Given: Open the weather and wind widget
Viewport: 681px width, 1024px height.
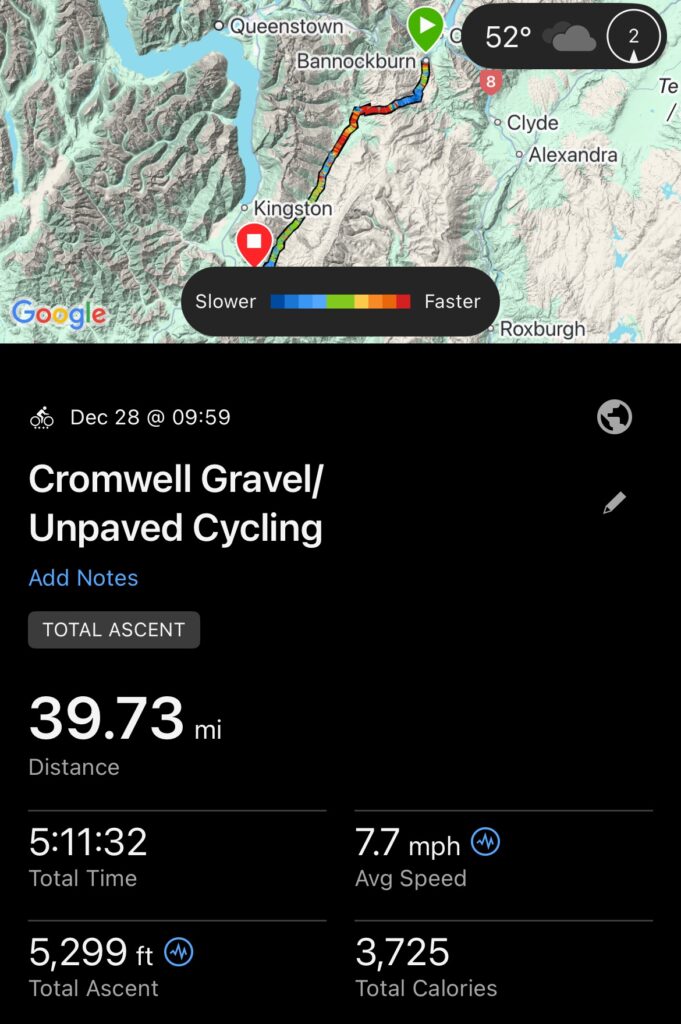Looking at the screenshot, I should pyautogui.click(x=563, y=38).
